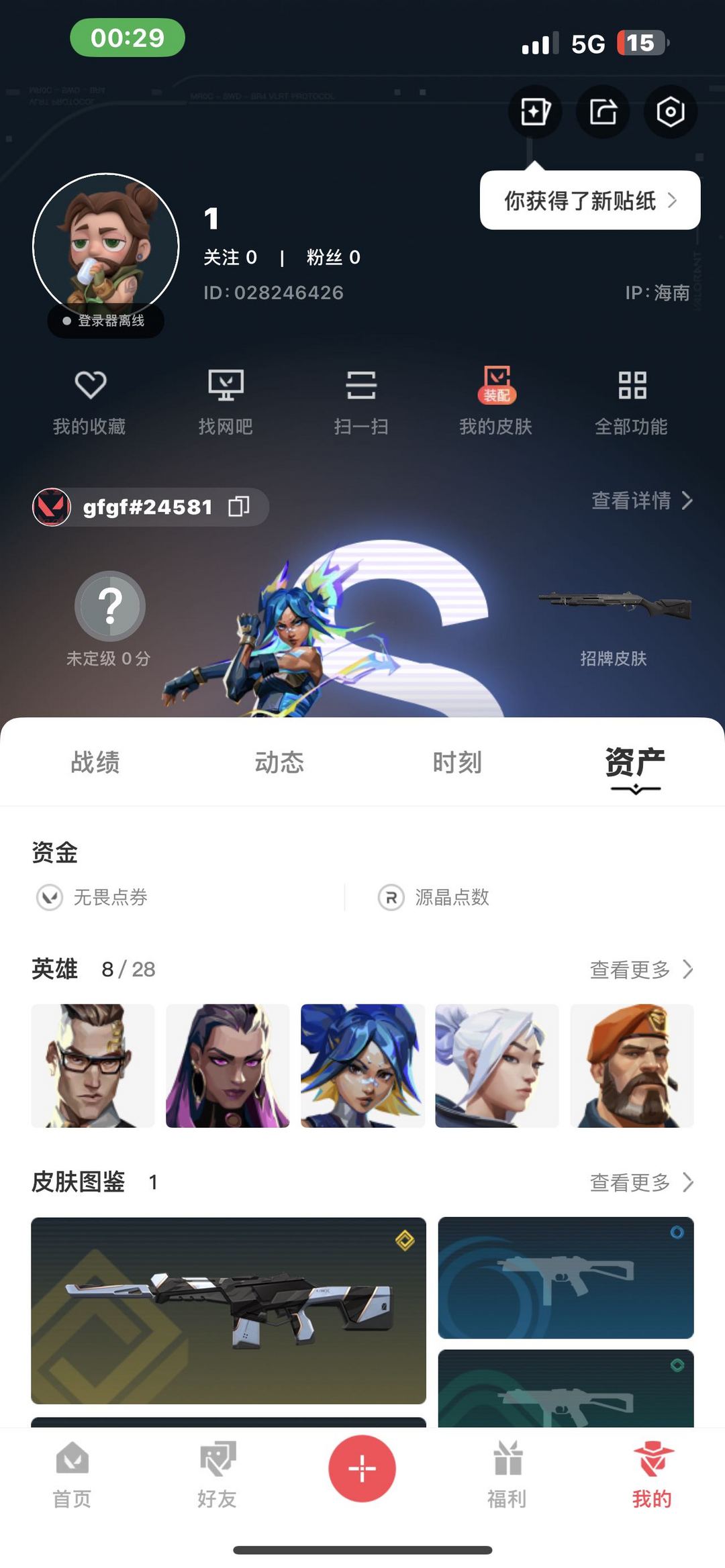The height and width of the screenshot is (1568, 725).
Task: View more heroes via 查看更多 next to 英雄
Action: (641, 970)
